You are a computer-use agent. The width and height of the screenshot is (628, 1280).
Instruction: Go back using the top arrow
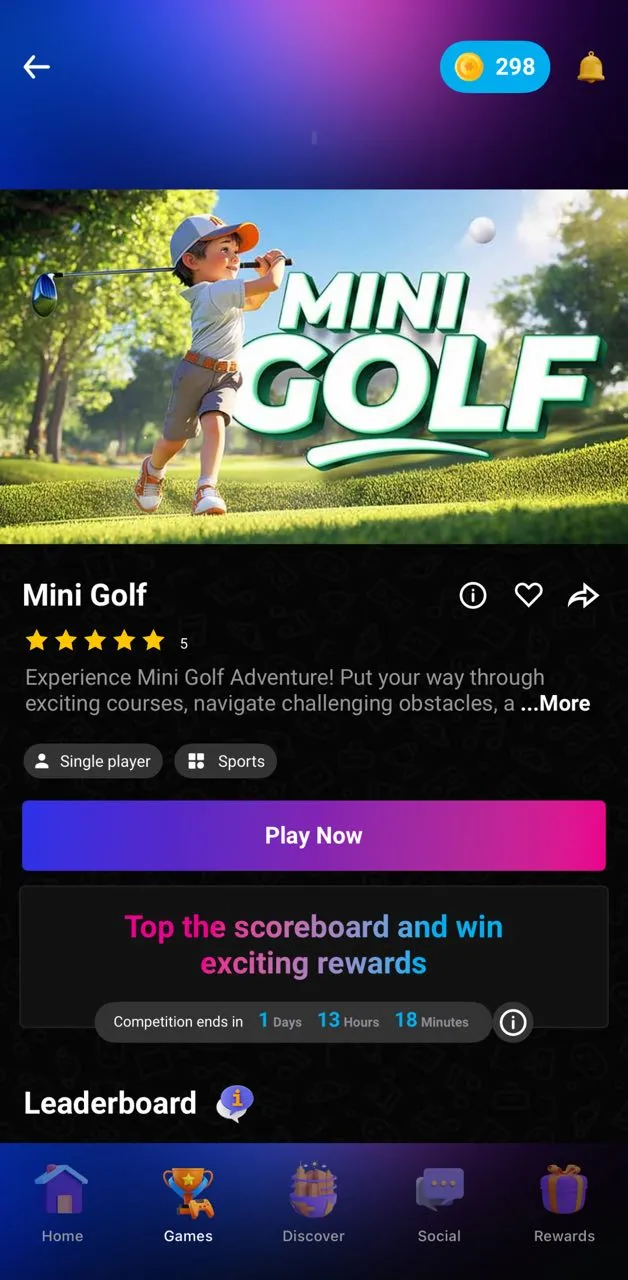pos(37,67)
